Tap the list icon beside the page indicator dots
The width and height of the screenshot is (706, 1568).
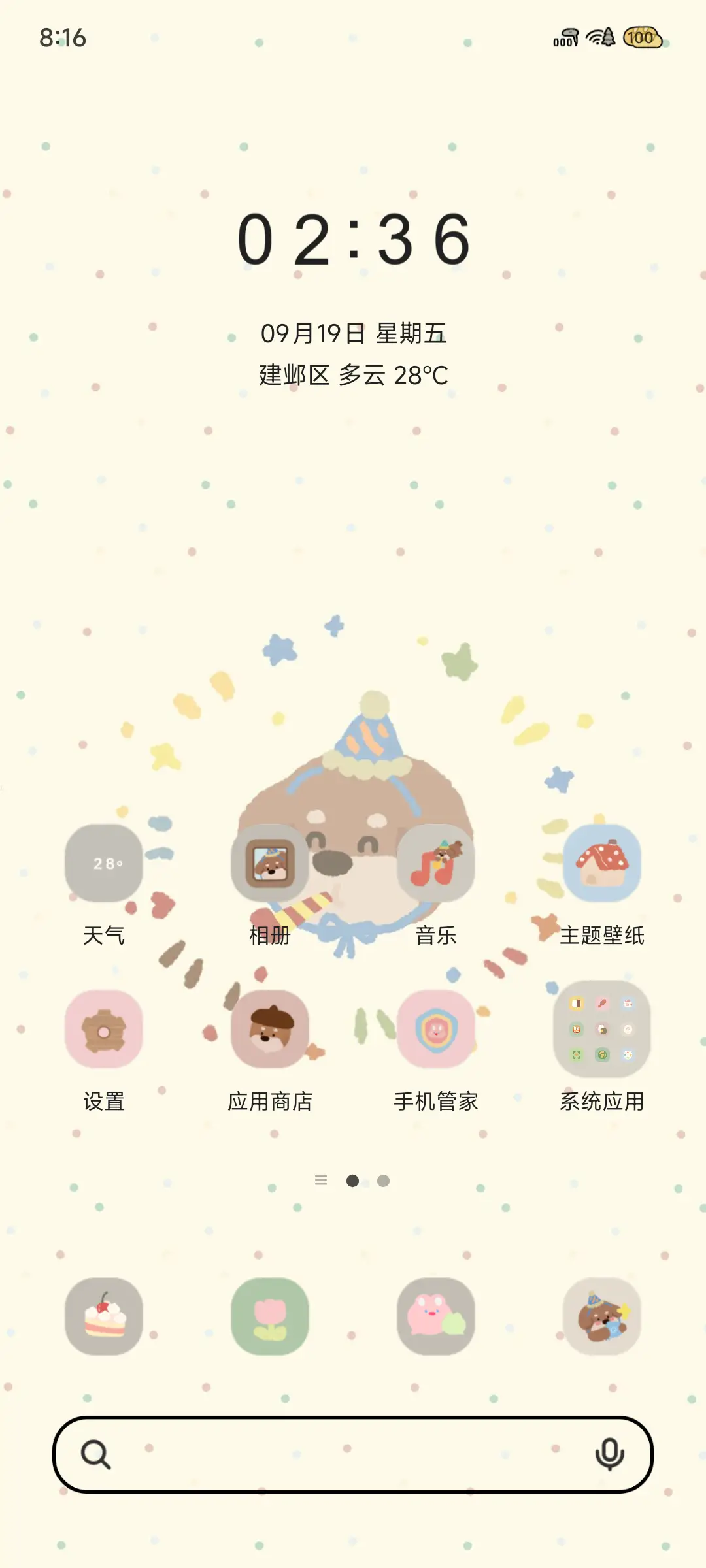321,1181
